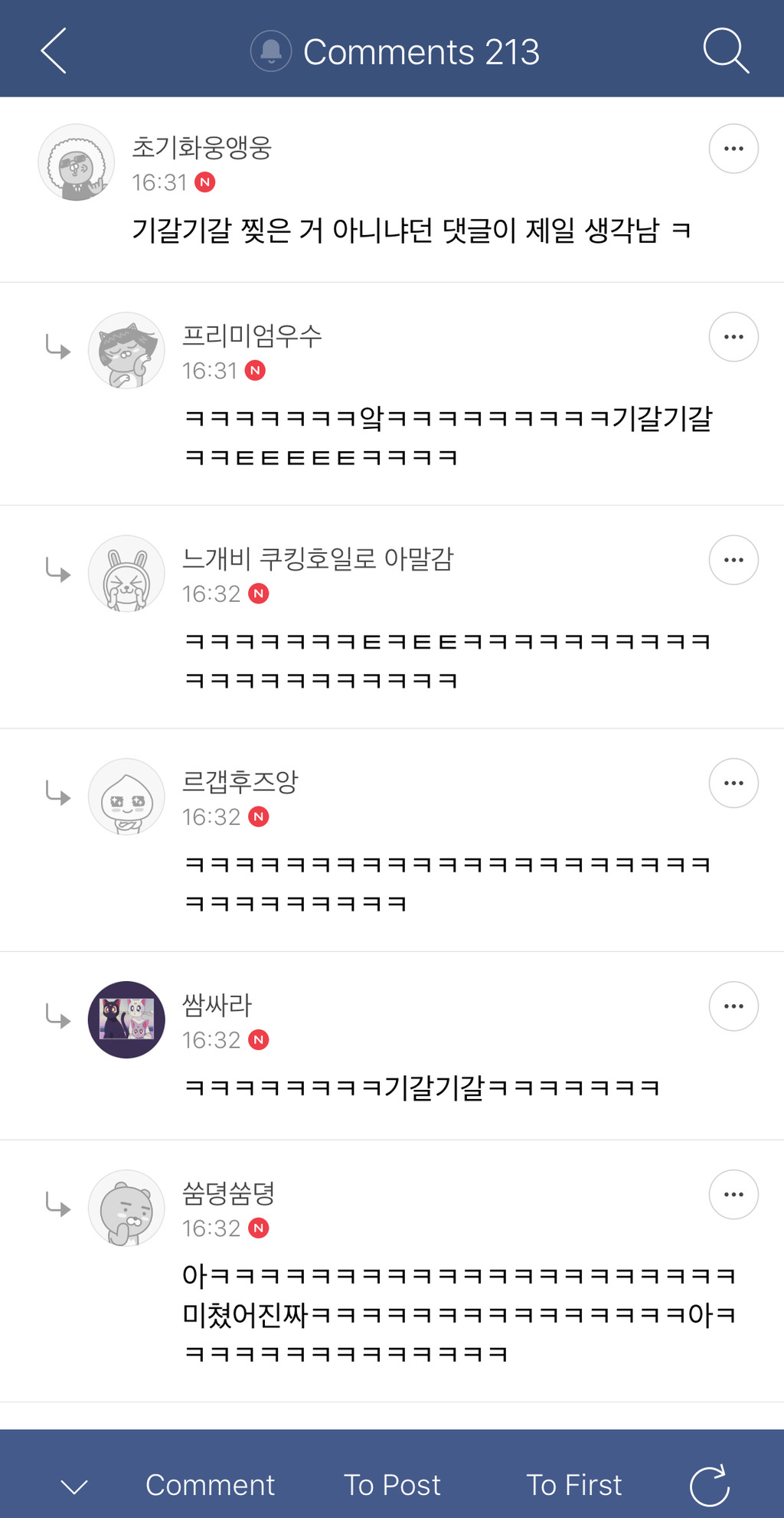This screenshot has width=784, height=1518.
Task: Toggle the comment notification bell
Action: click(x=271, y=51)
